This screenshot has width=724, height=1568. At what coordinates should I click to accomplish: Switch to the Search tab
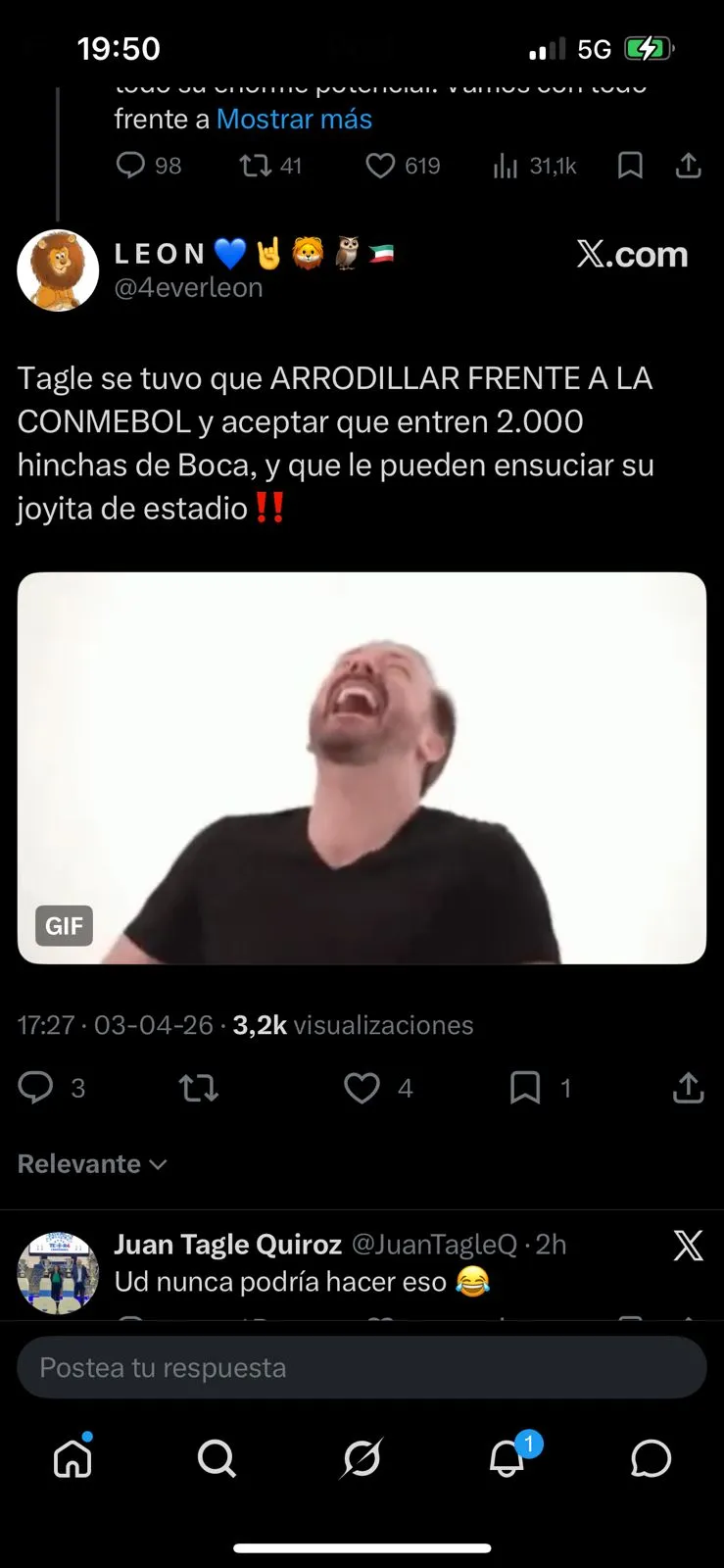217,1458
